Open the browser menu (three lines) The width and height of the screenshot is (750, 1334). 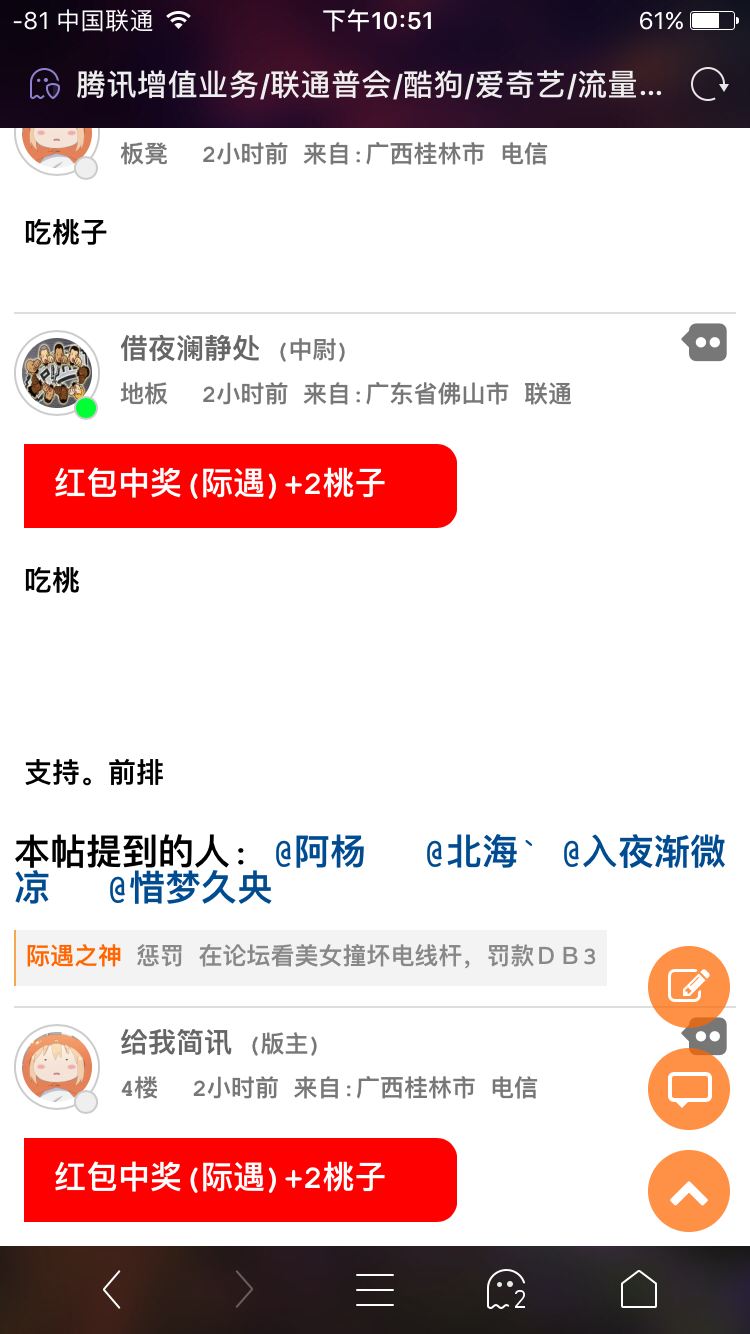375,1290
